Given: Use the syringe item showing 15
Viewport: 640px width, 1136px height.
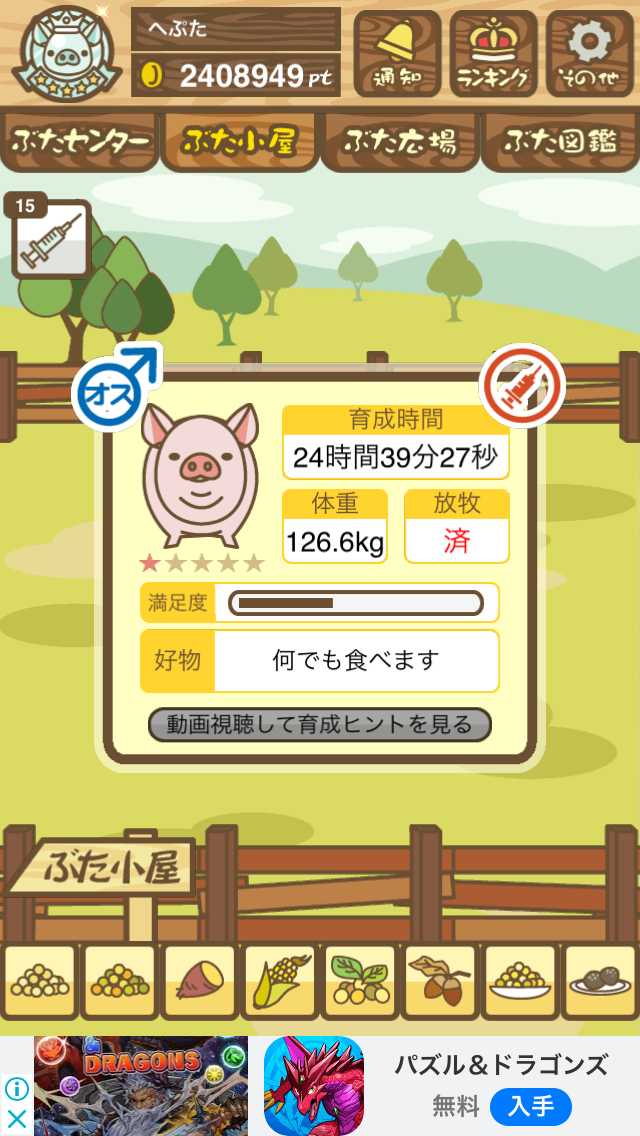Looking at the screenshot, I should (51, 240).
